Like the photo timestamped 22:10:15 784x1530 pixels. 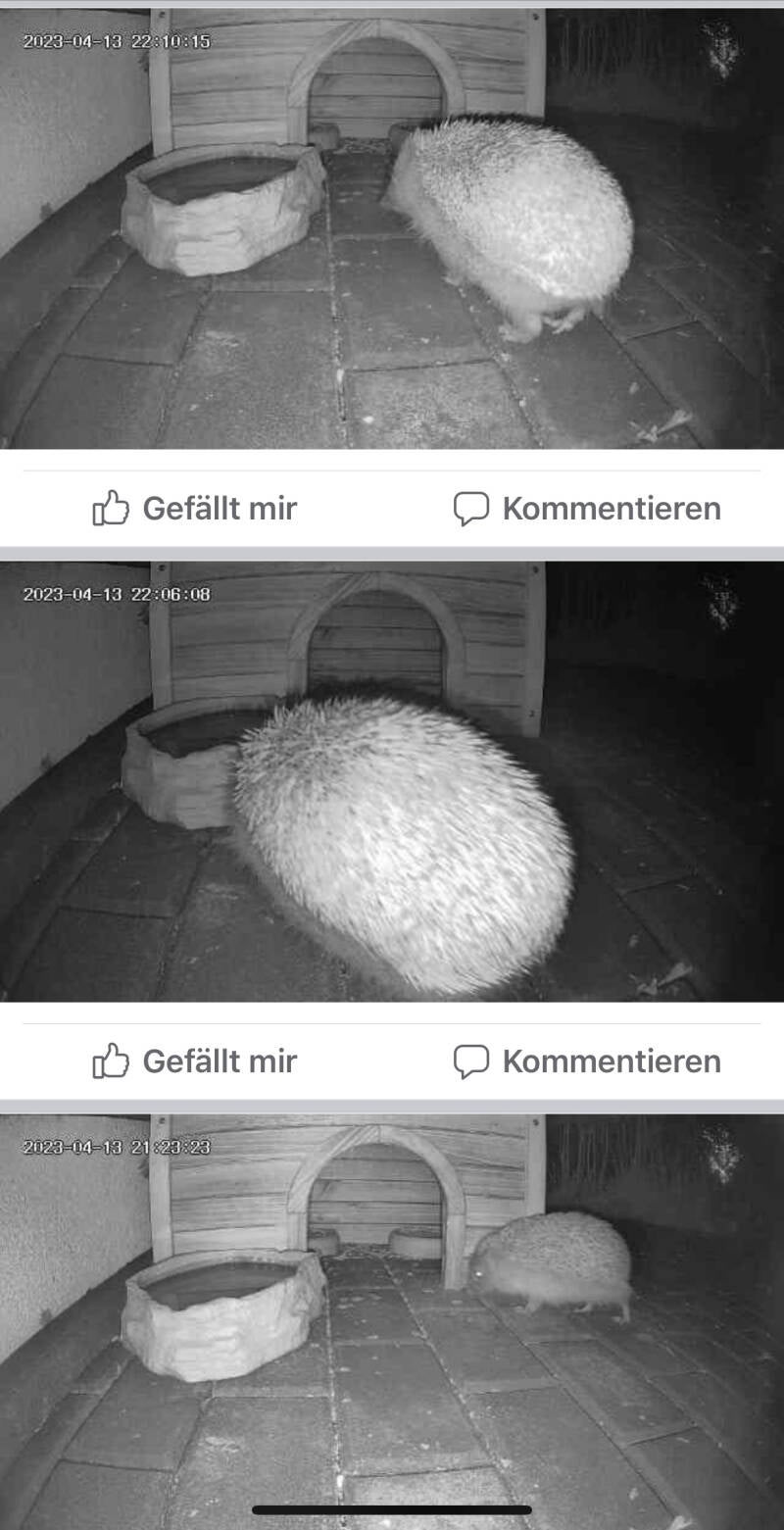[195, 508]
